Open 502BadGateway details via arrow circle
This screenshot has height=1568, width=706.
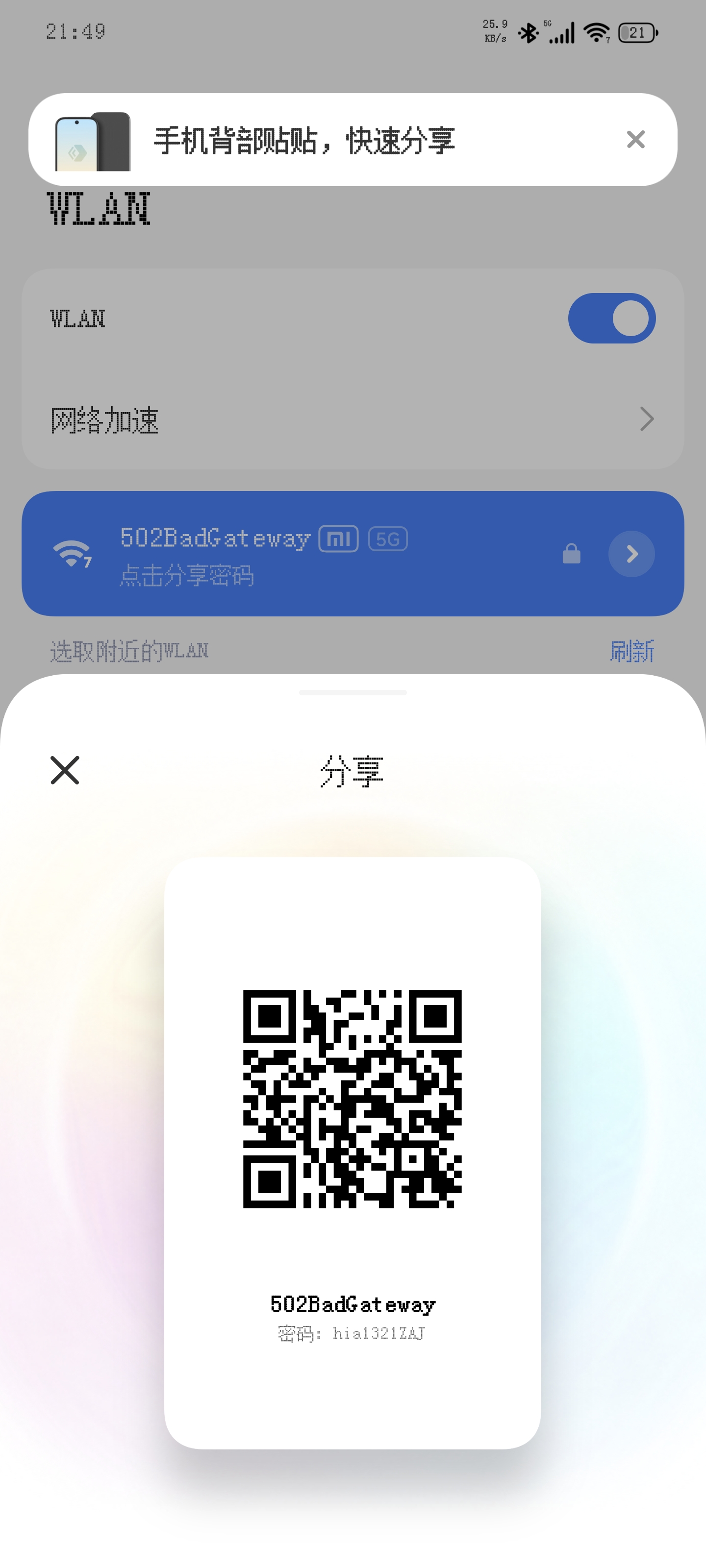[631, 554]
